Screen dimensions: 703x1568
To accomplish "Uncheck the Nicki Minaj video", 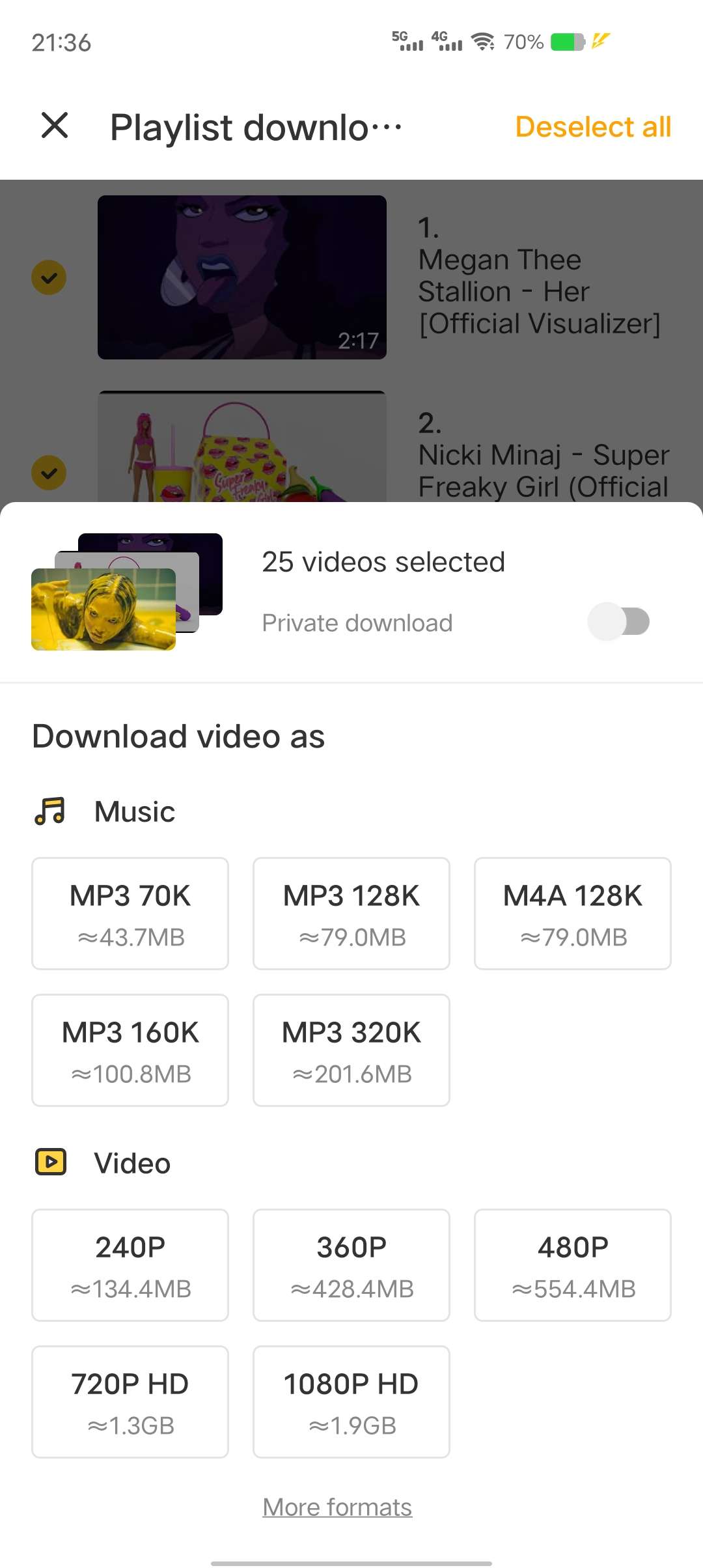I will coord(49,473).
